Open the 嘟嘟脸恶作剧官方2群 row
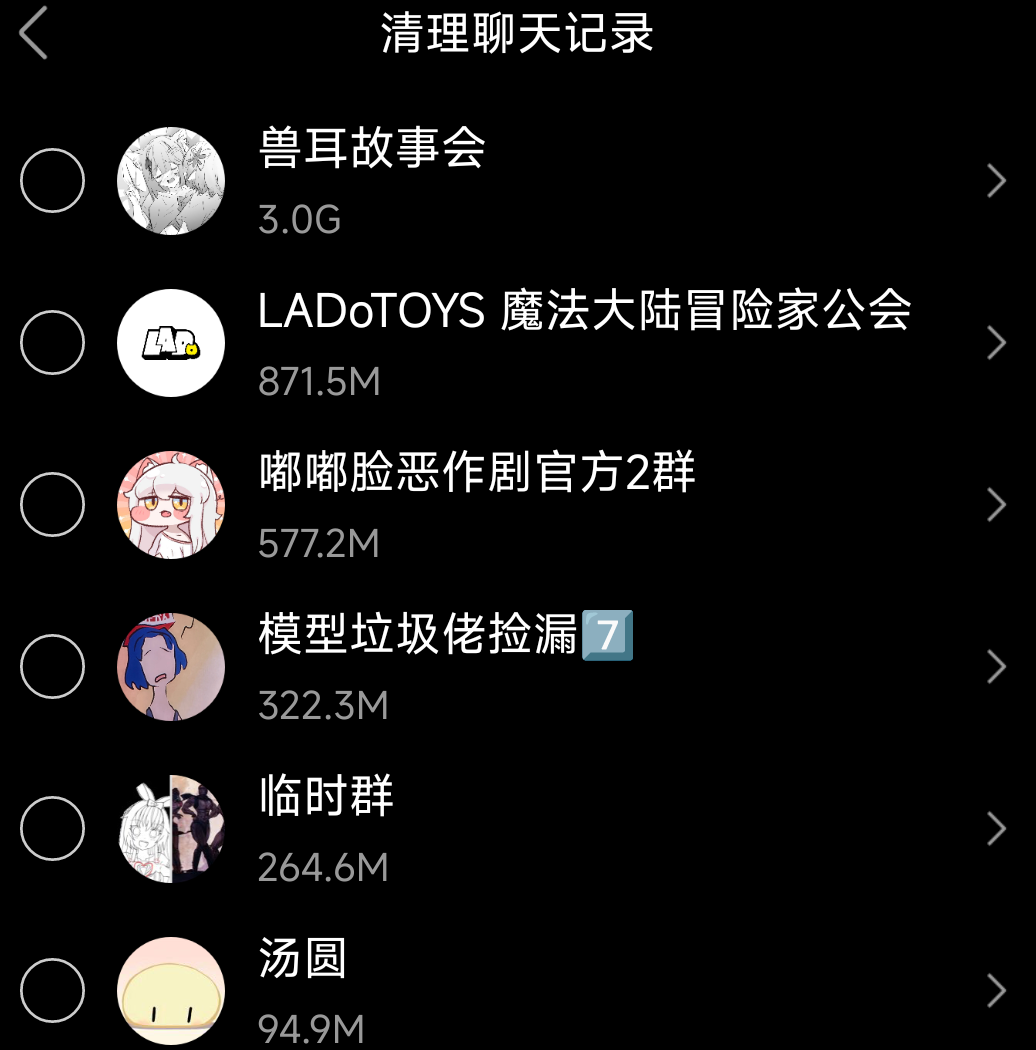 tap(995, 505)
